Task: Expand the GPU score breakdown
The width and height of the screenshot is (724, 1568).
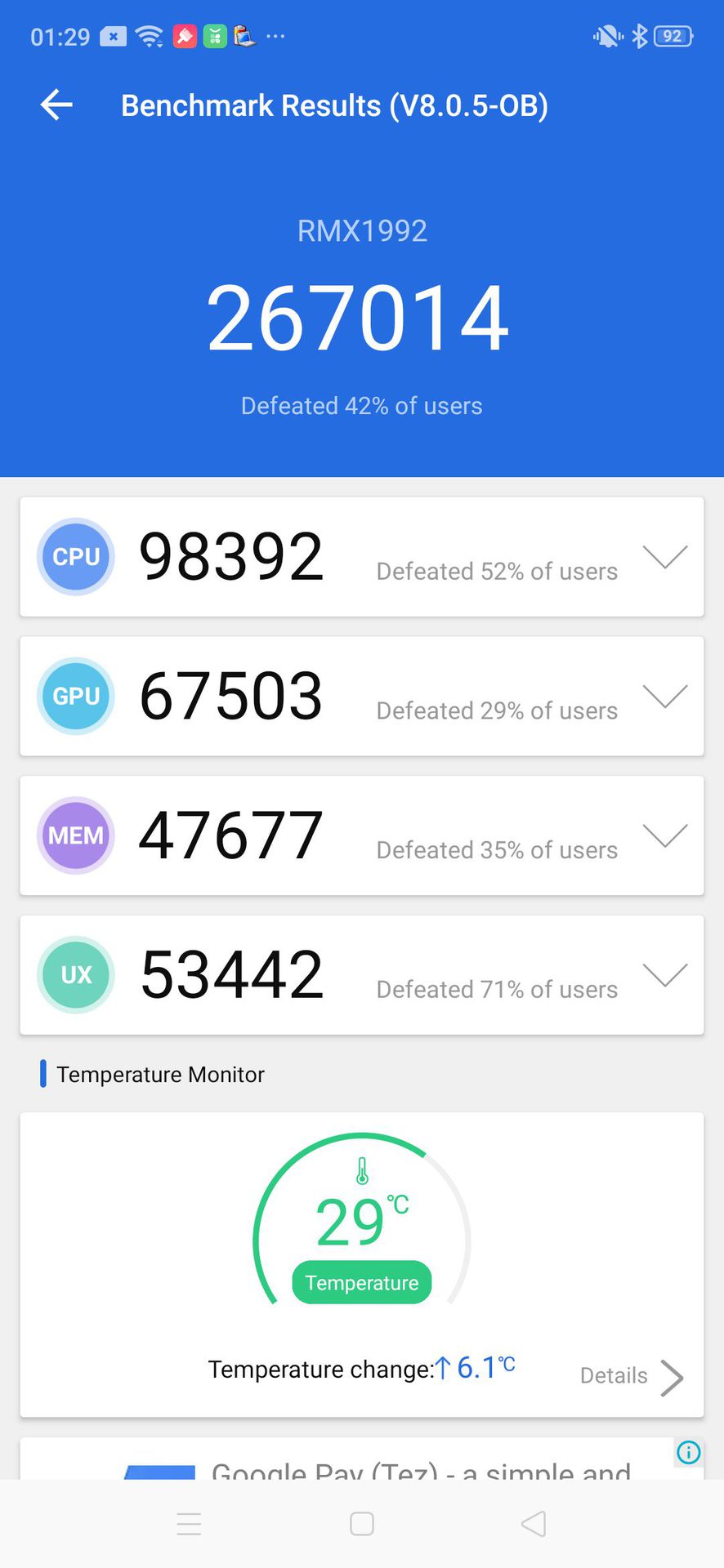Action: (x=664, y=697)
